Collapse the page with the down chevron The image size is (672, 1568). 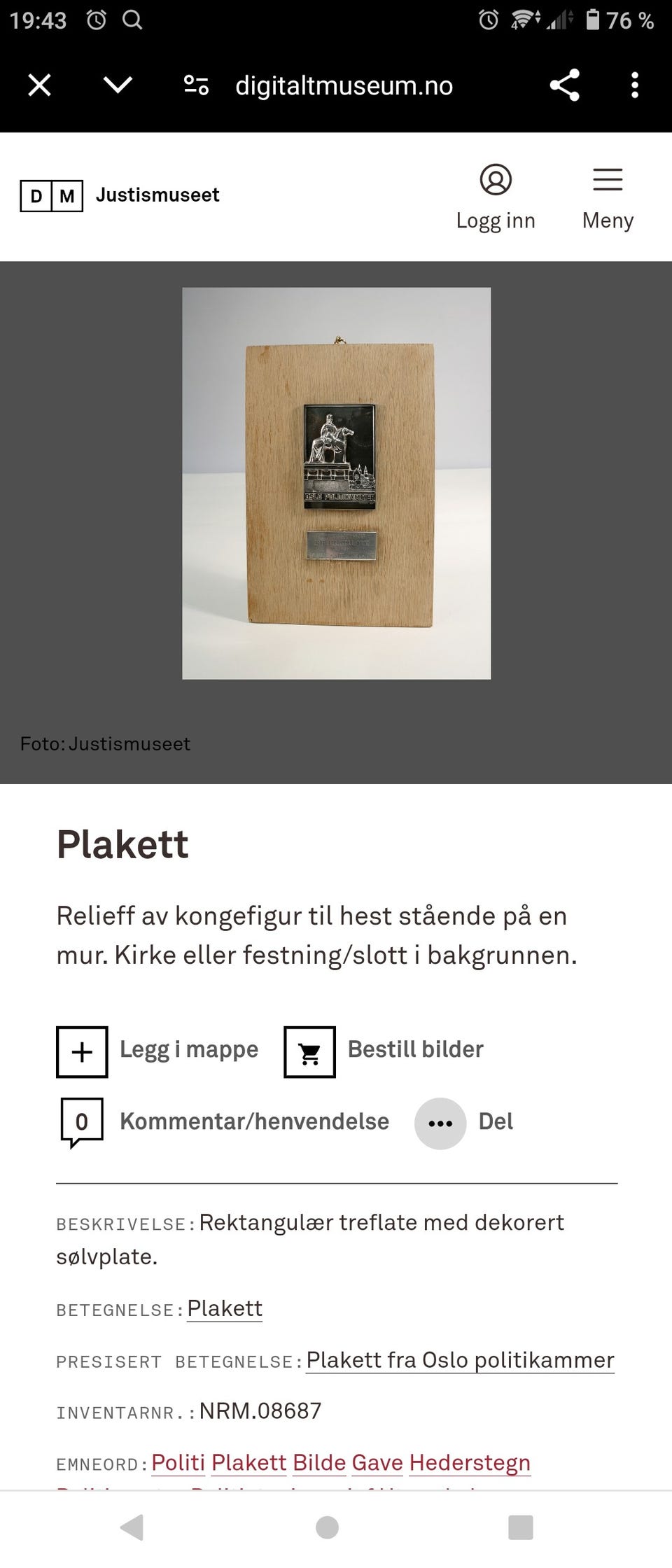coord(118,85)
